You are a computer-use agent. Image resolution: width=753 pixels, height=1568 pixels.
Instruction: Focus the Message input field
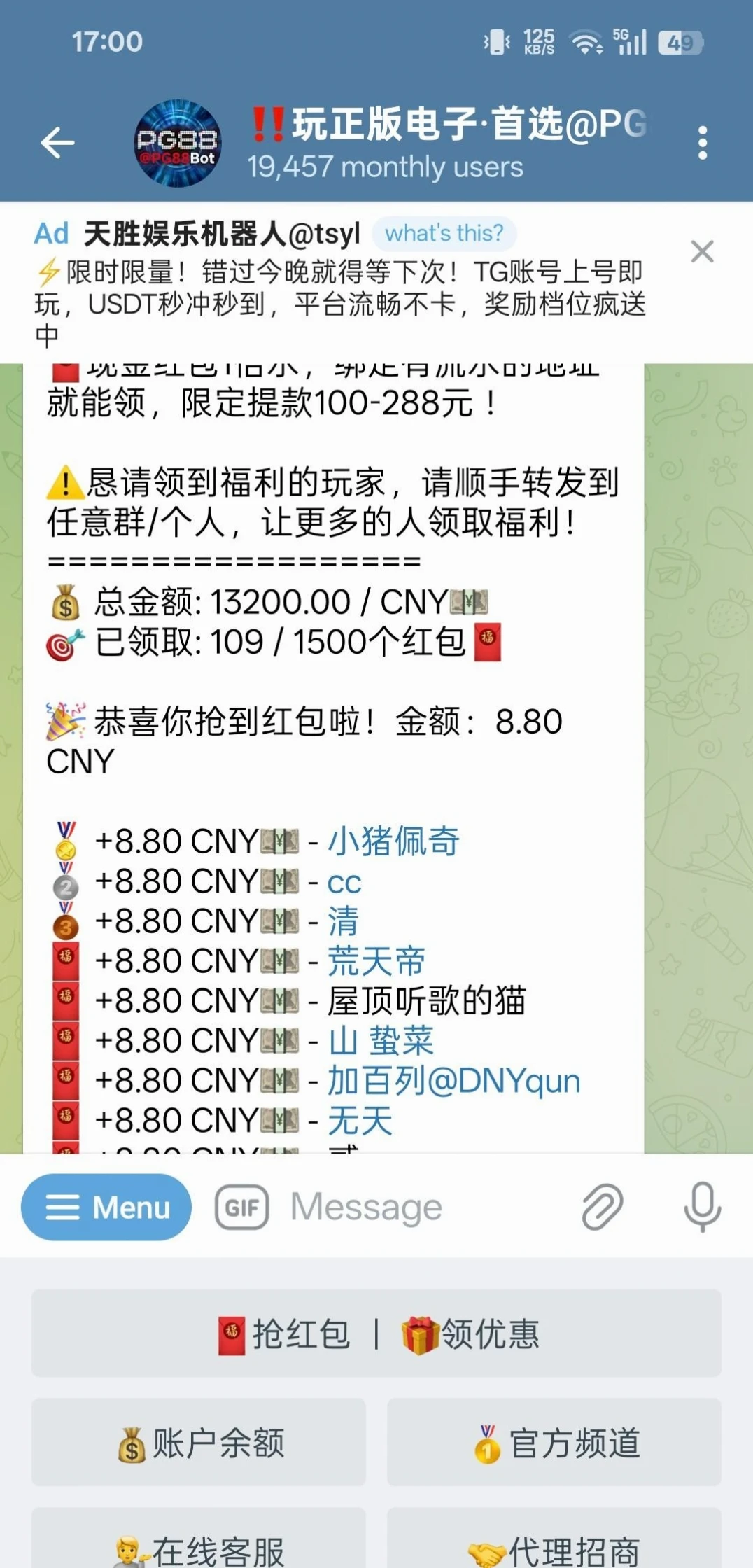point(420,1207)
